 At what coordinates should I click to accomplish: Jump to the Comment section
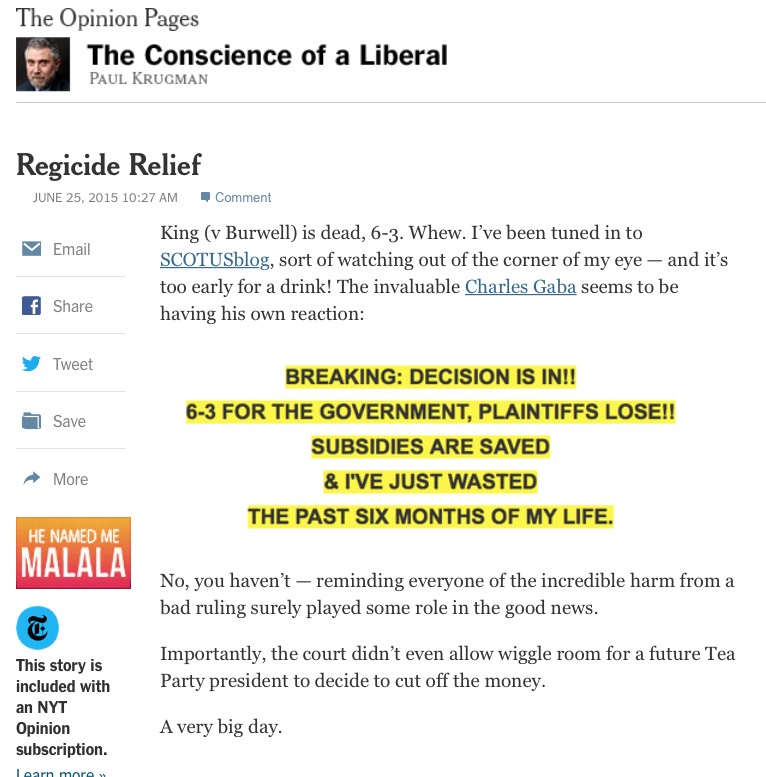tap(242, 198)
